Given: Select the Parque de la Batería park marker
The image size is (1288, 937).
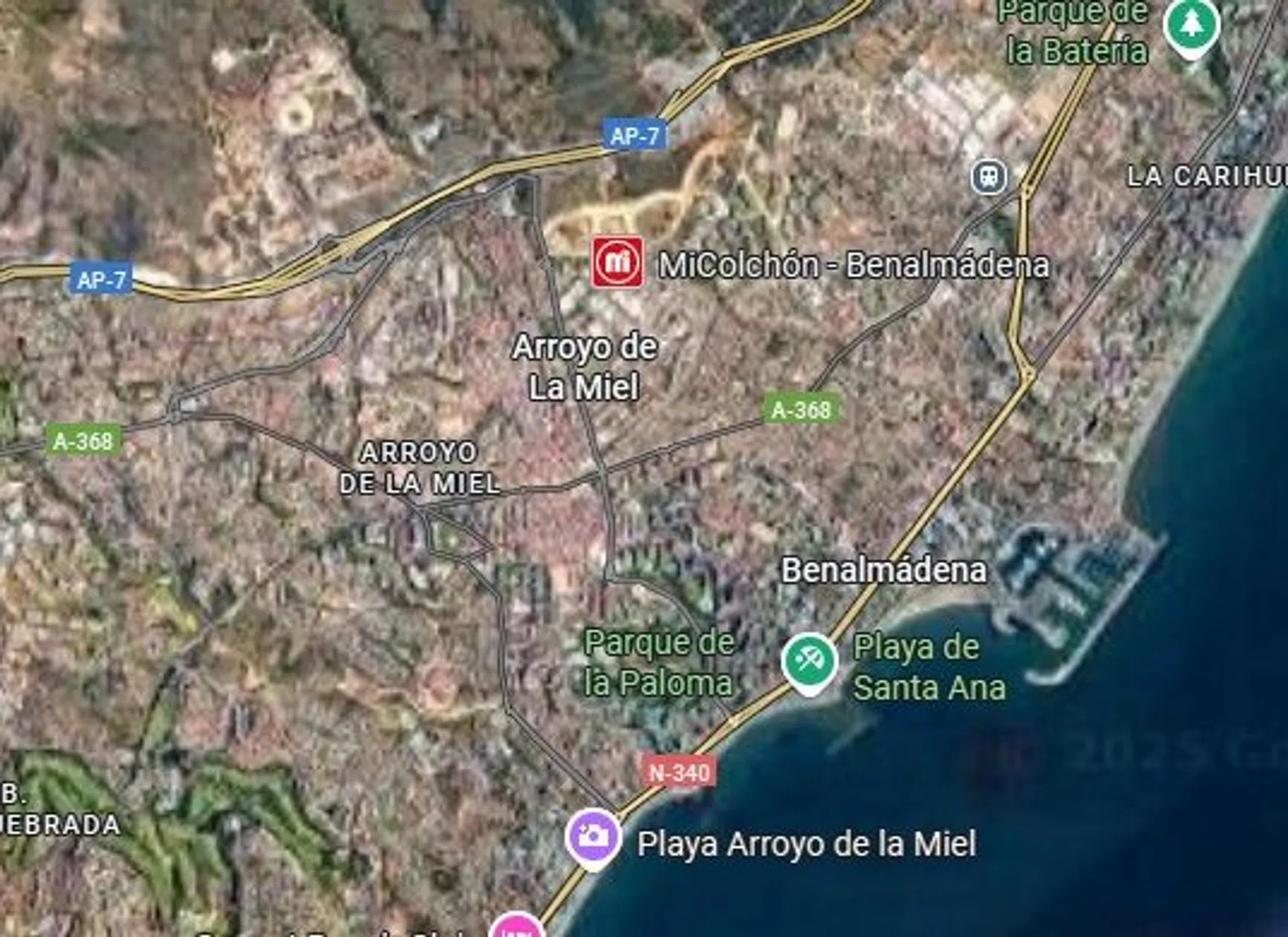Looking at the screenshot, I should (x=1191, y=25).
